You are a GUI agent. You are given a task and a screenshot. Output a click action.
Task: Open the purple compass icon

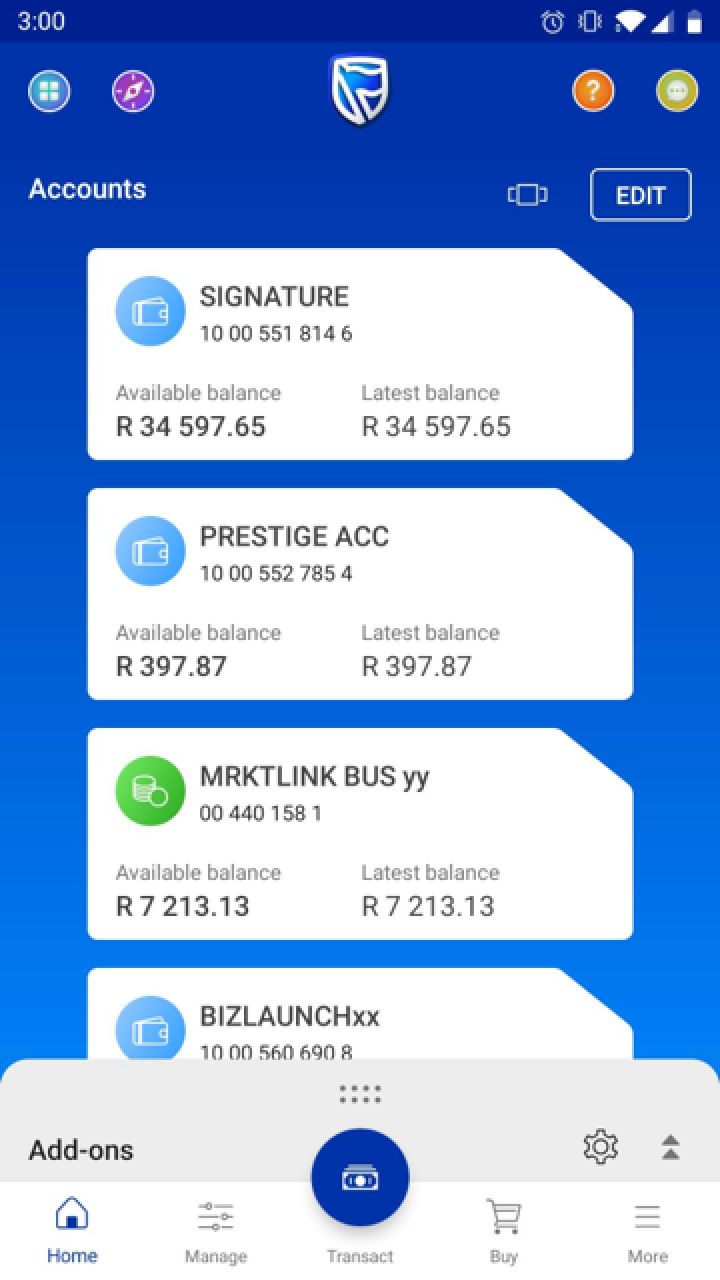tap(133, 92)
